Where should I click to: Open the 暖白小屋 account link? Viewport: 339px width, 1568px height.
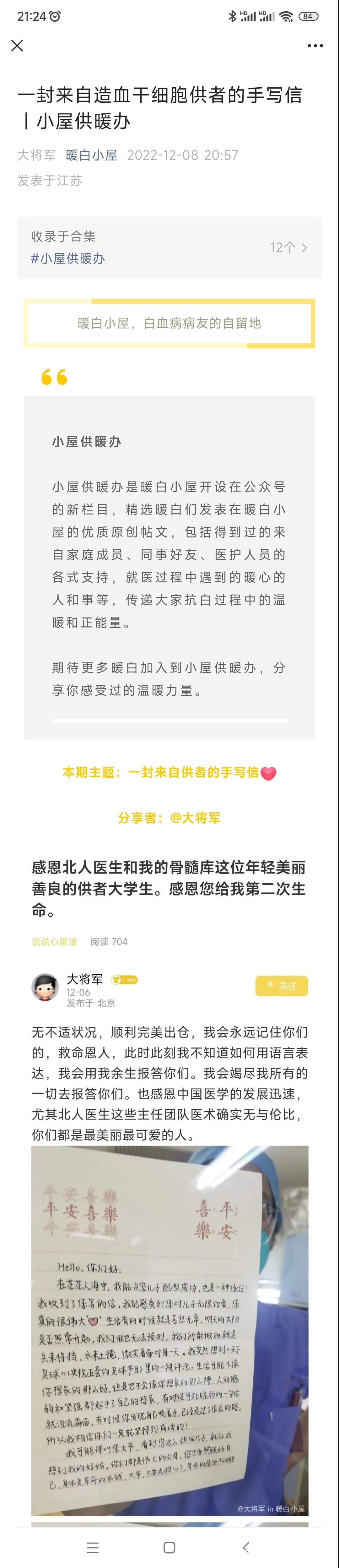(x=91, y=155)
